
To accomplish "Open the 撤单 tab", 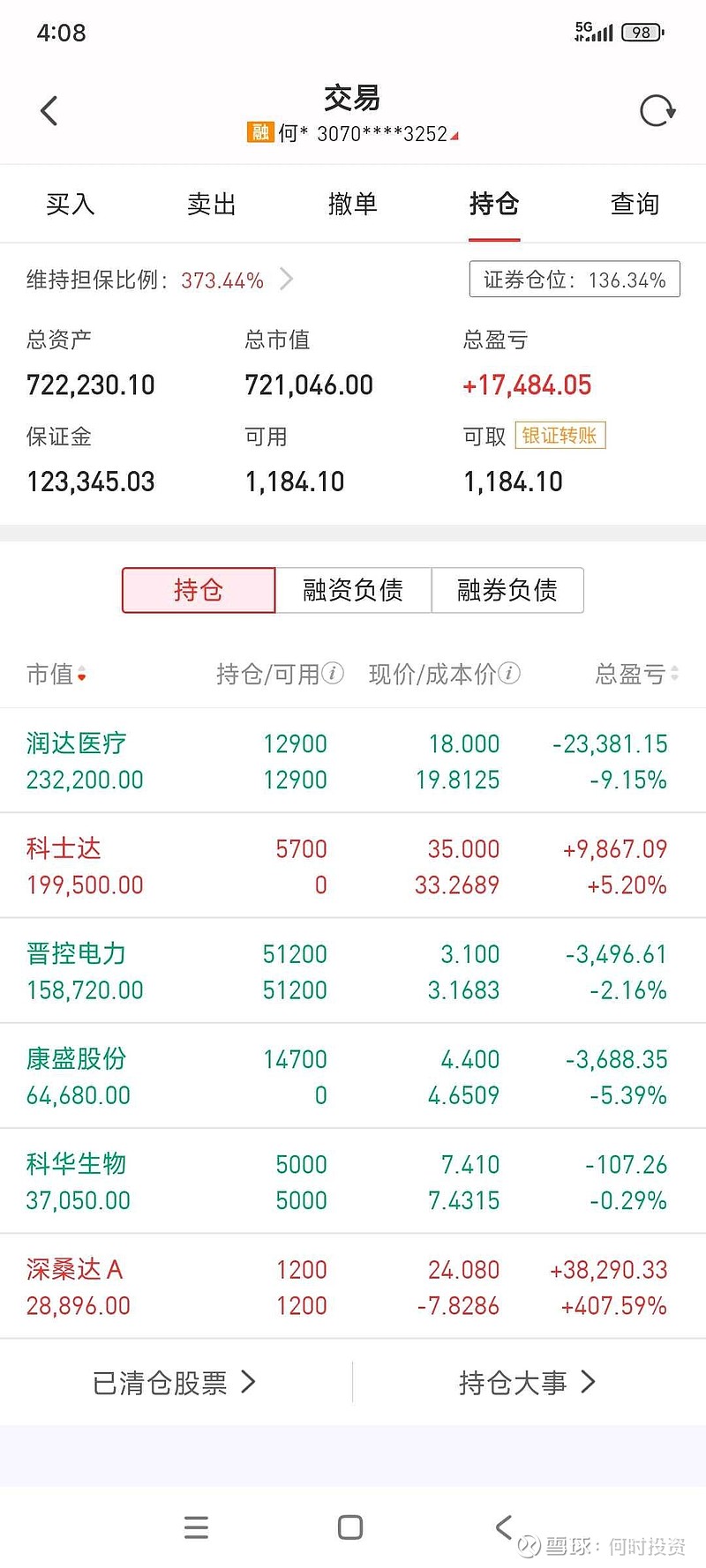I will (353, 205).
